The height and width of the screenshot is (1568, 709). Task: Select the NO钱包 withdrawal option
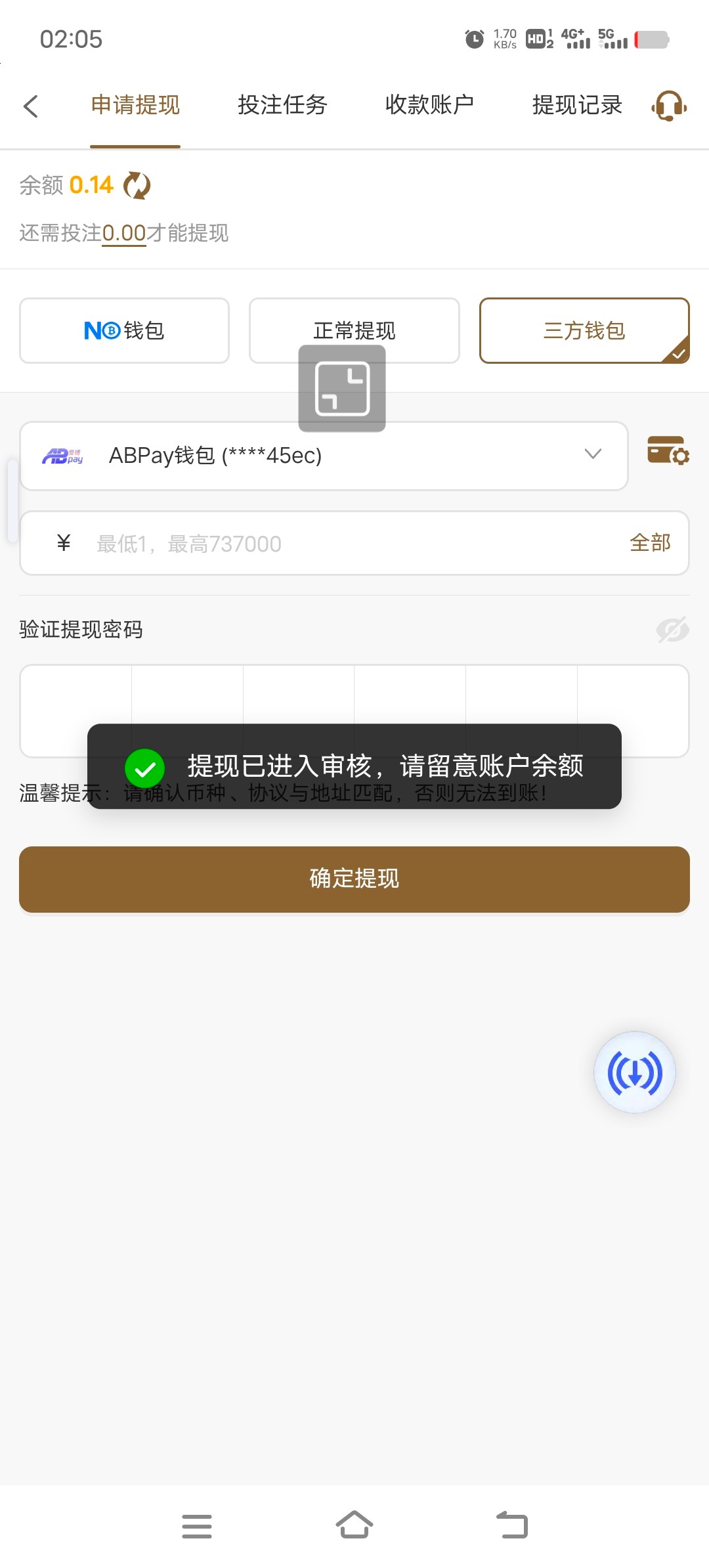125,330
